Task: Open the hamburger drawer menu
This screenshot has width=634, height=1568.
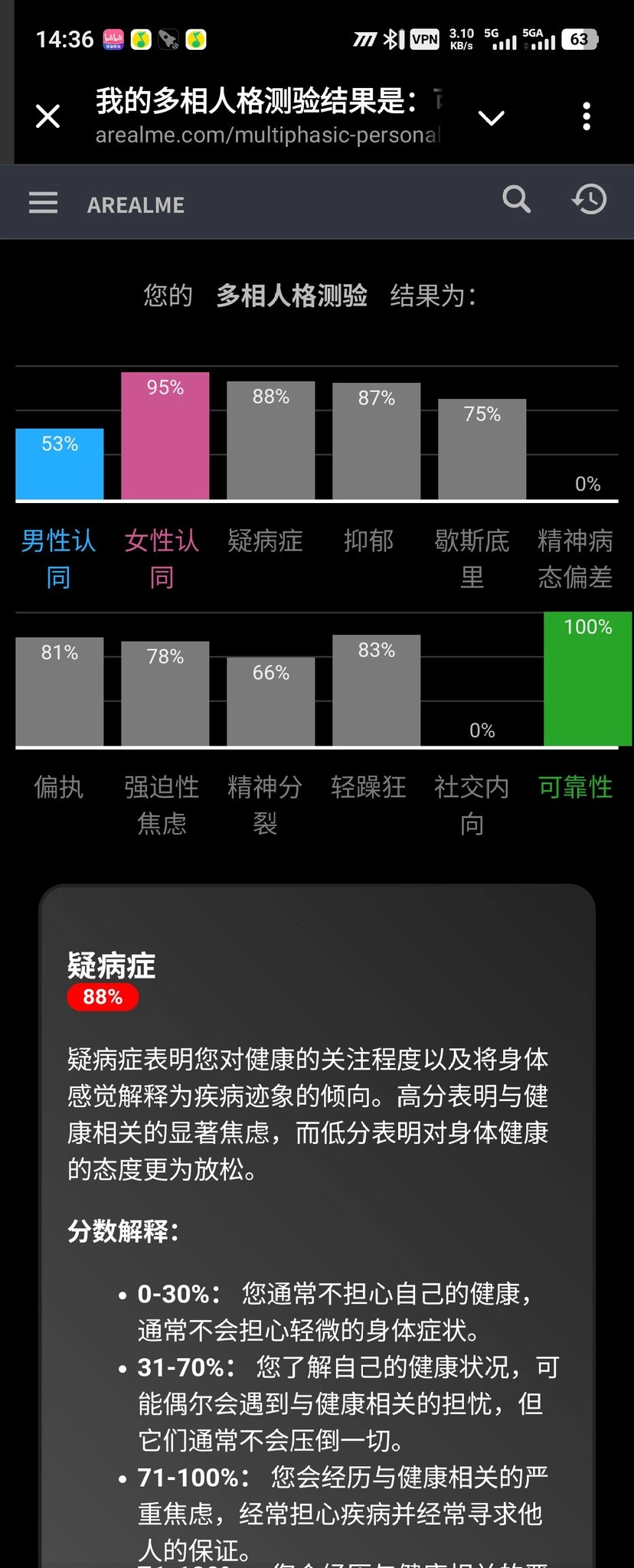Action: tap(43, 203)
